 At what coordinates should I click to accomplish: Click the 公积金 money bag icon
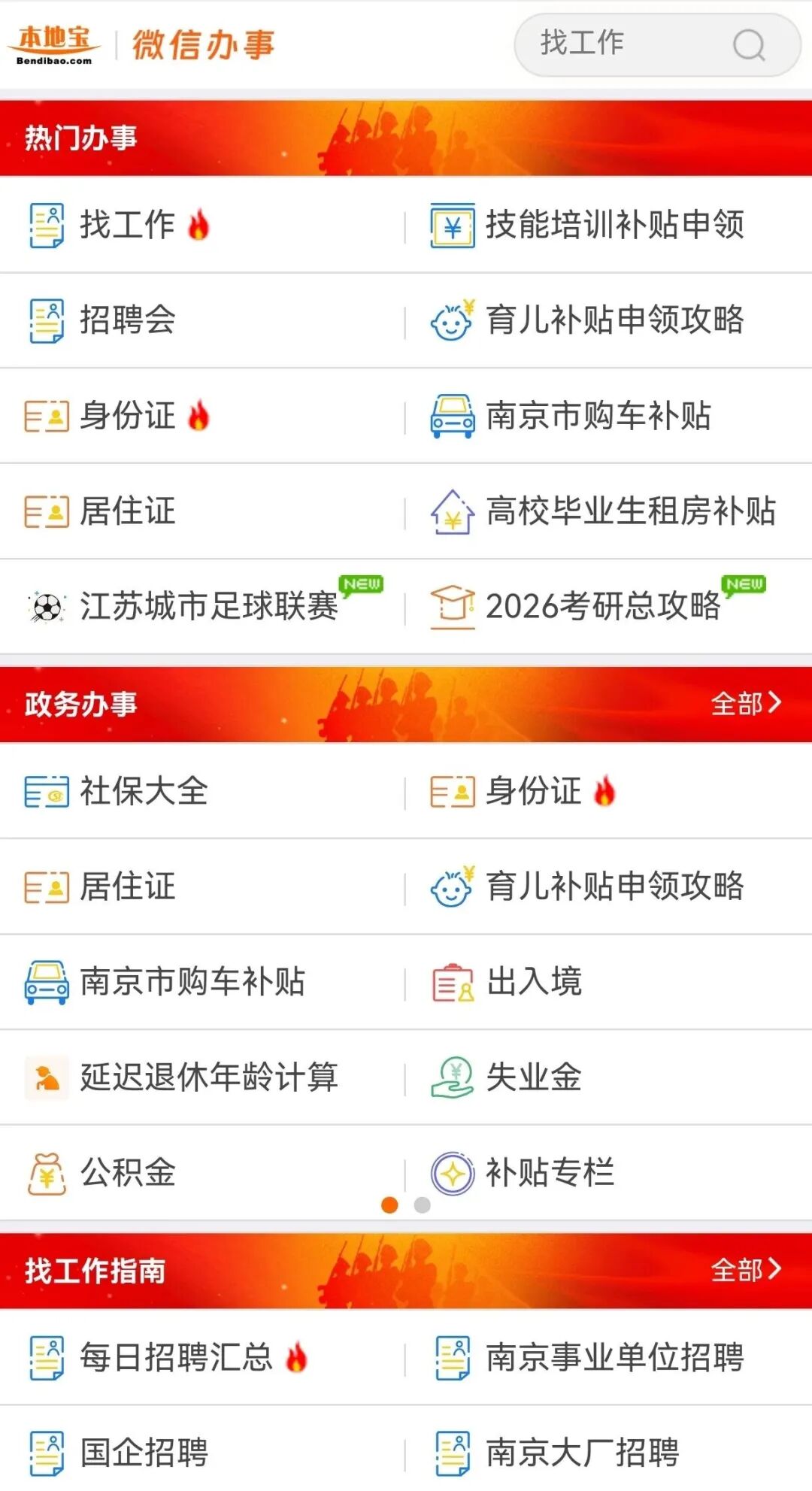pyautogui.click(x=47, y=1173)
